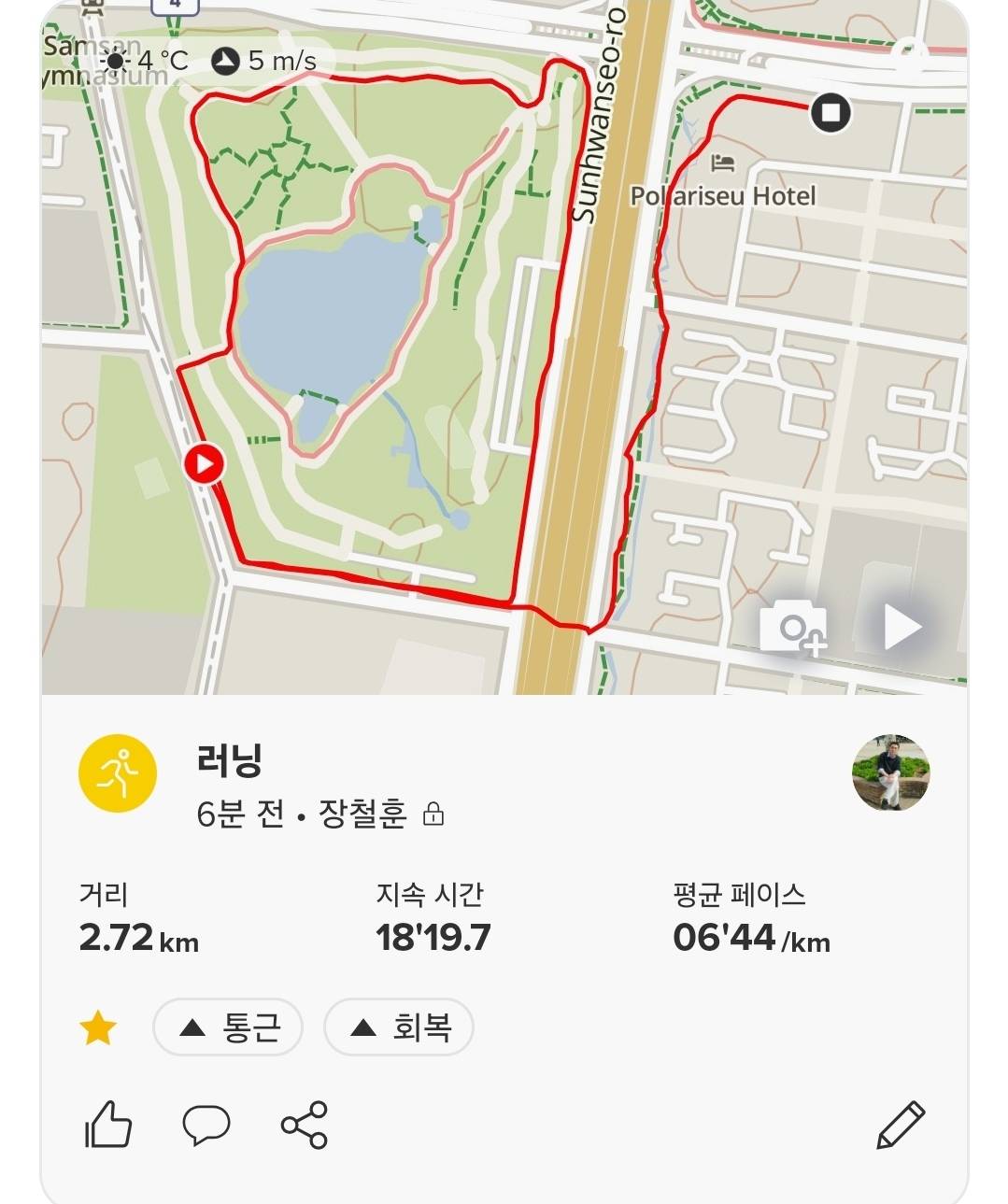This screenshot has height=1204, width=1008.
Task: Click the finish marker at route end
Action: [x=830, y=111]
